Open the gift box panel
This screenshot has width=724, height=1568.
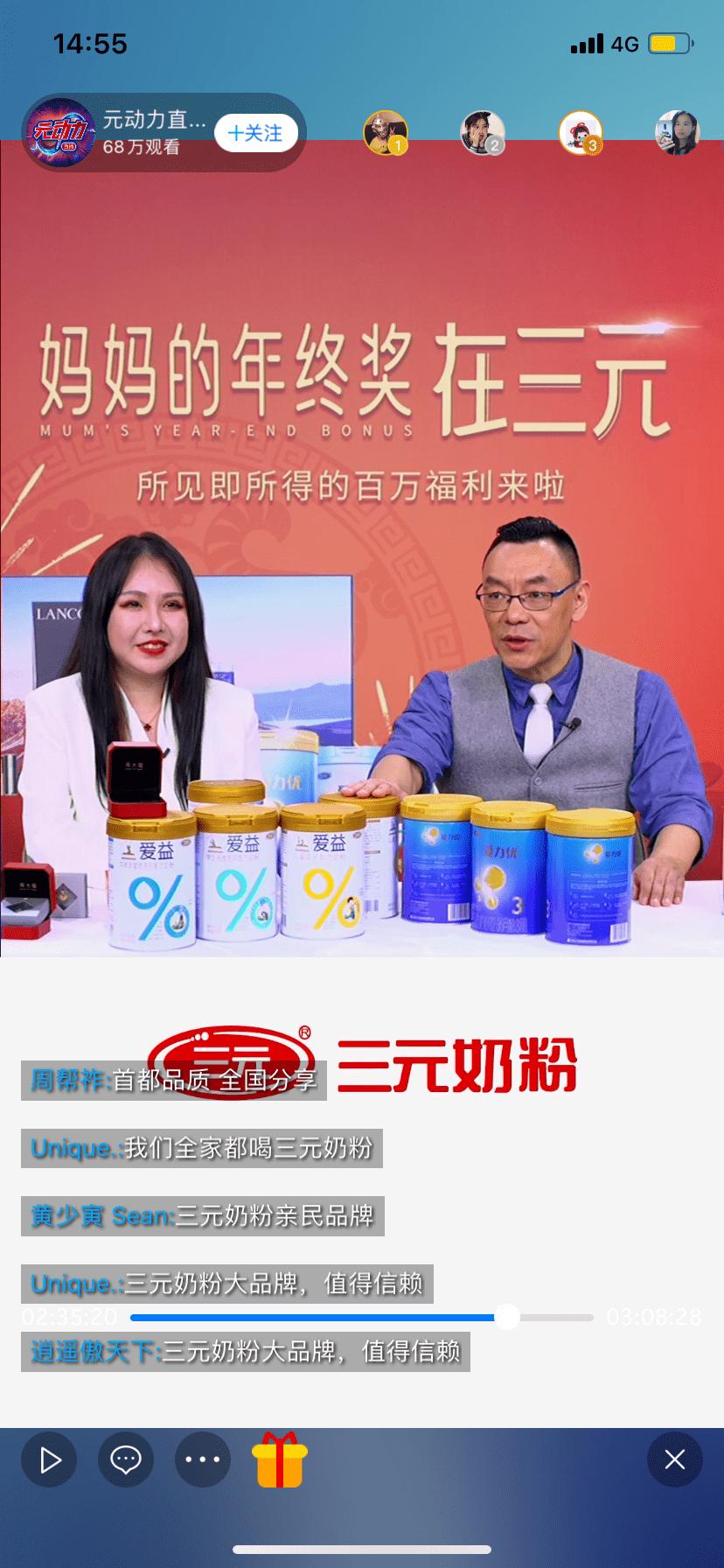278,1460
